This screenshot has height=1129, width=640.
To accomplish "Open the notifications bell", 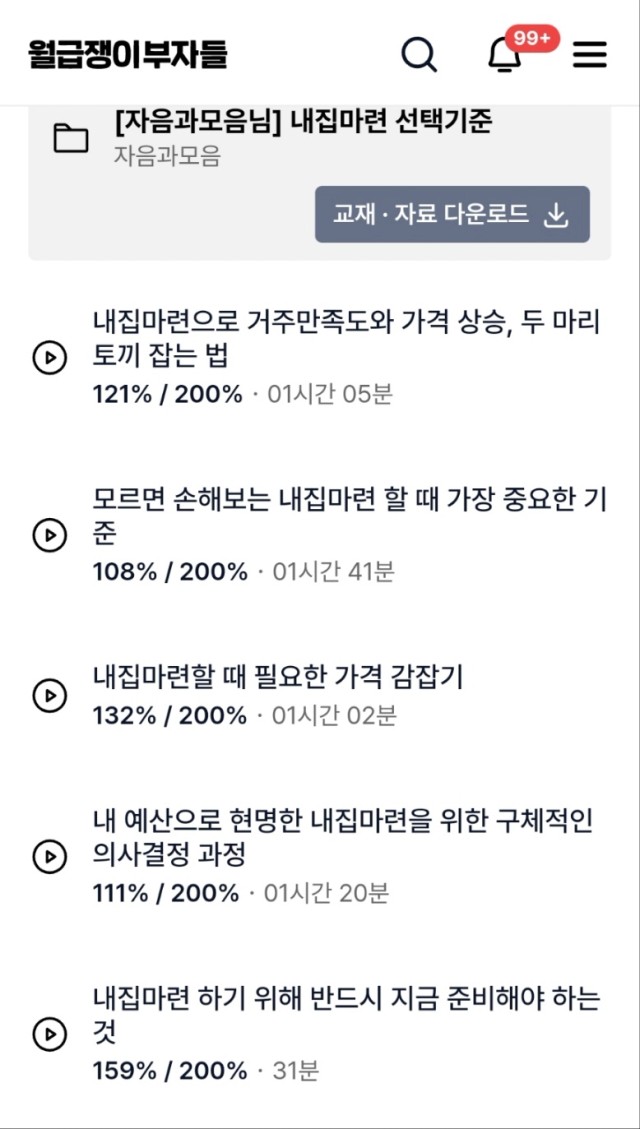I will point(505,54).
